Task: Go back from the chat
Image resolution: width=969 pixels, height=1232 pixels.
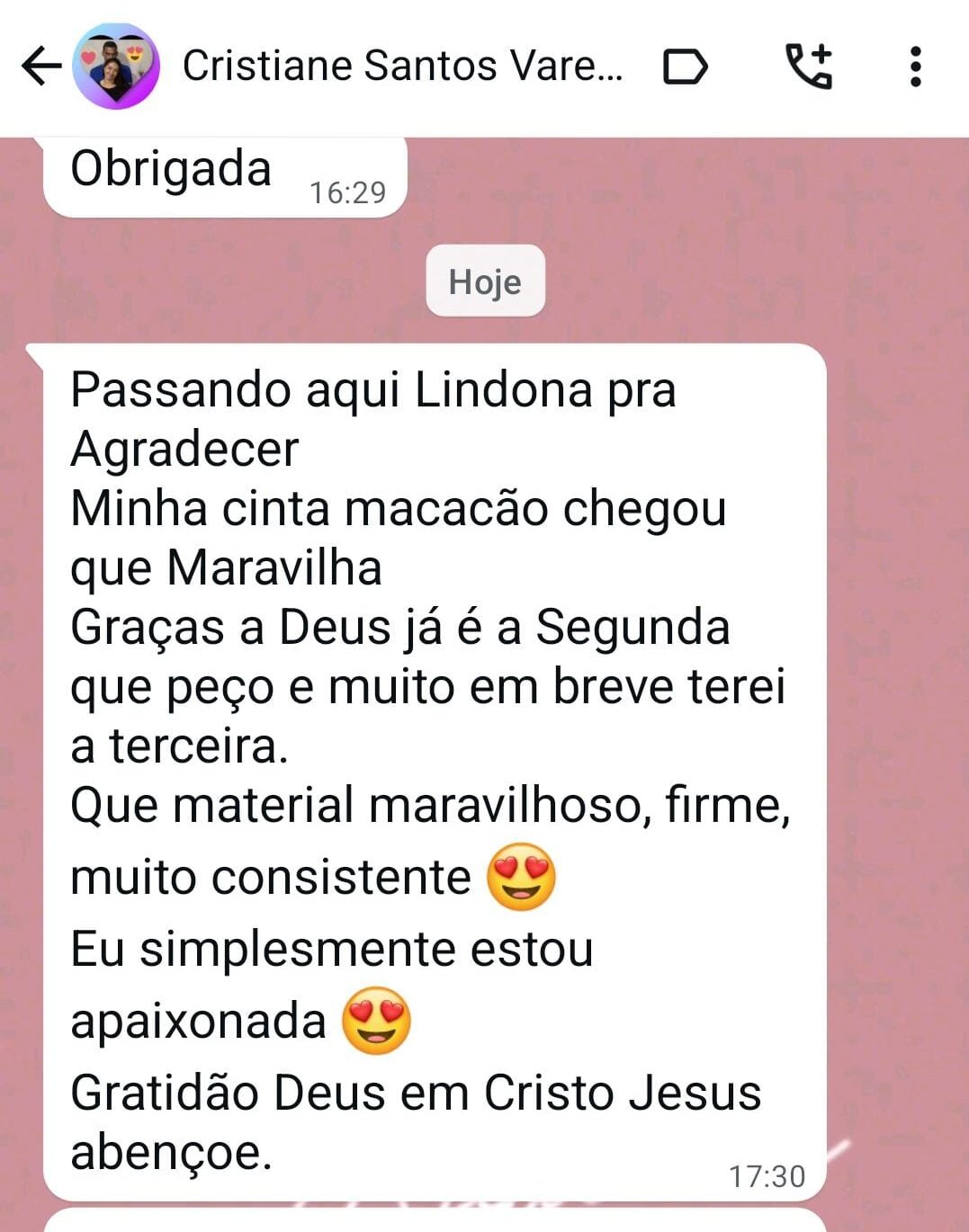Action: [x=40, y=67]
